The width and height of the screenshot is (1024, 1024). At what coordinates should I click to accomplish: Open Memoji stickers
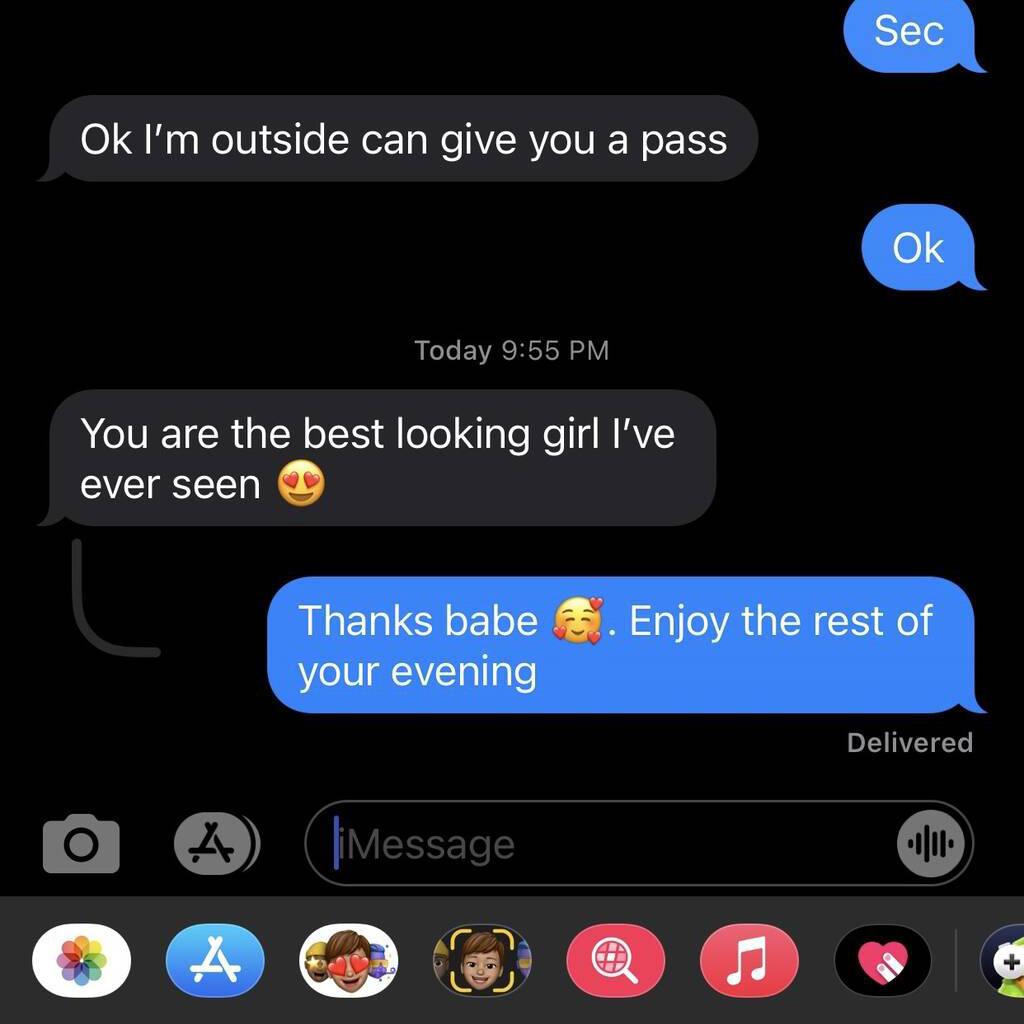(x=348, y=962)
